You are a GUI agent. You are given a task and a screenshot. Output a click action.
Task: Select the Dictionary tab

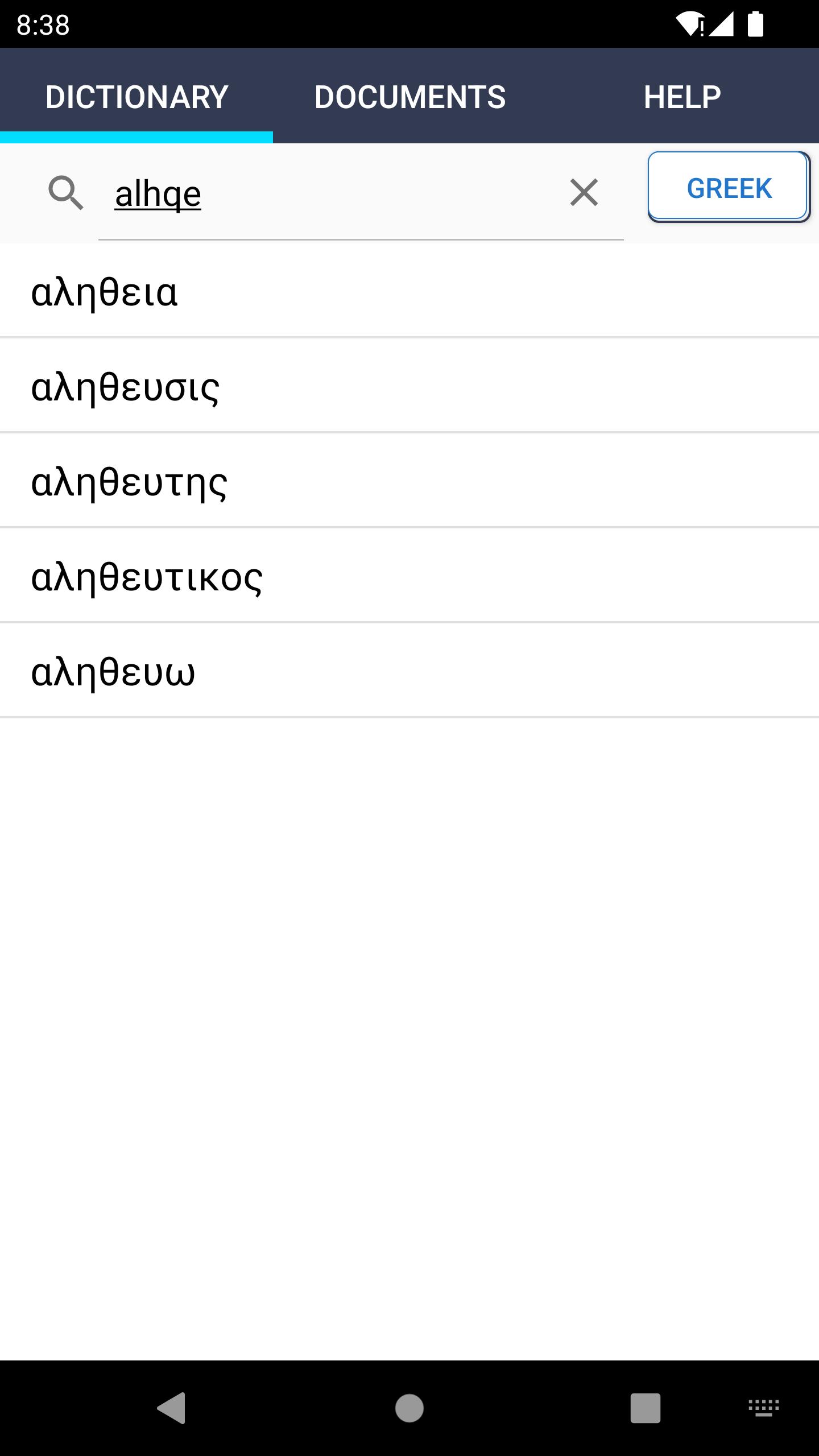click(136, 97)
